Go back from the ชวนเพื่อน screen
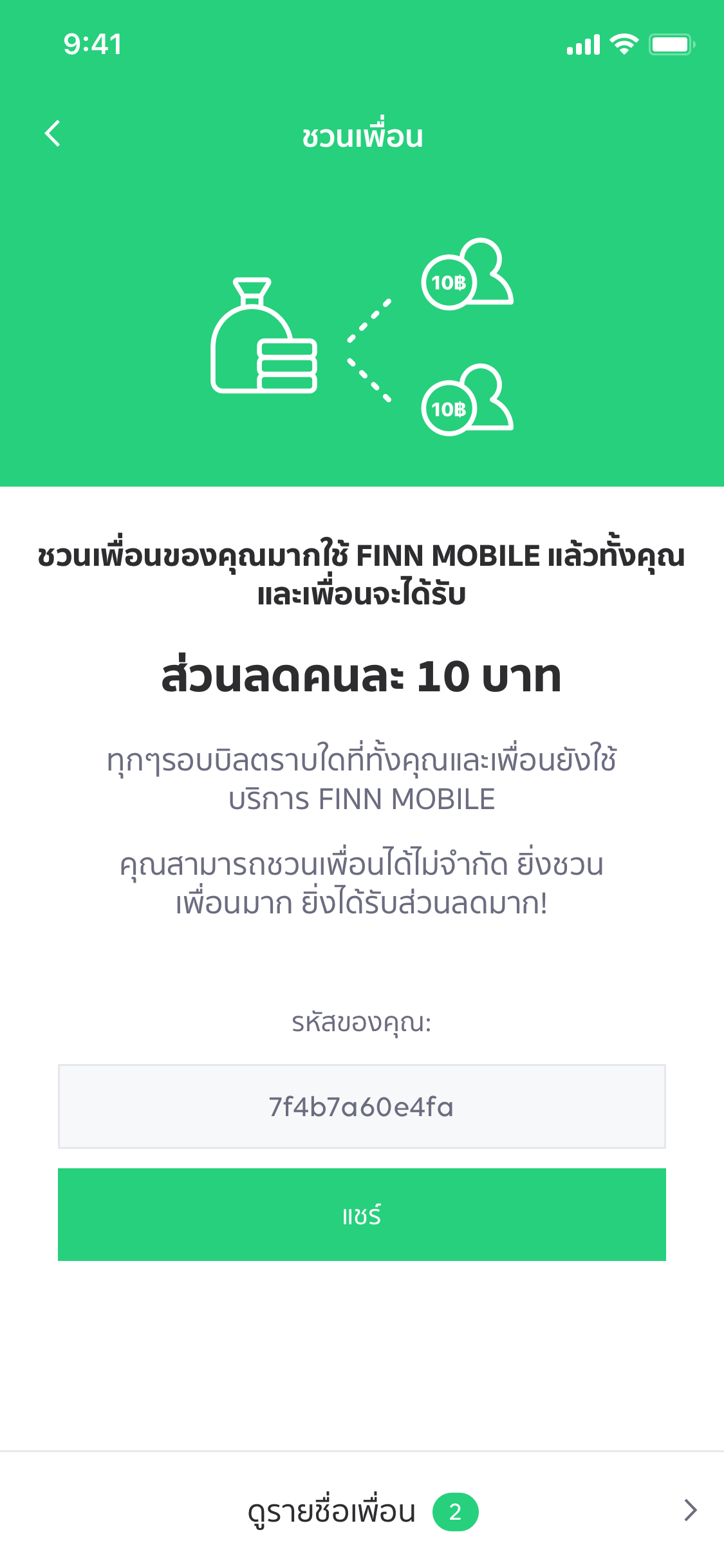The image size is (724, 1568). (x=53, y=134)
